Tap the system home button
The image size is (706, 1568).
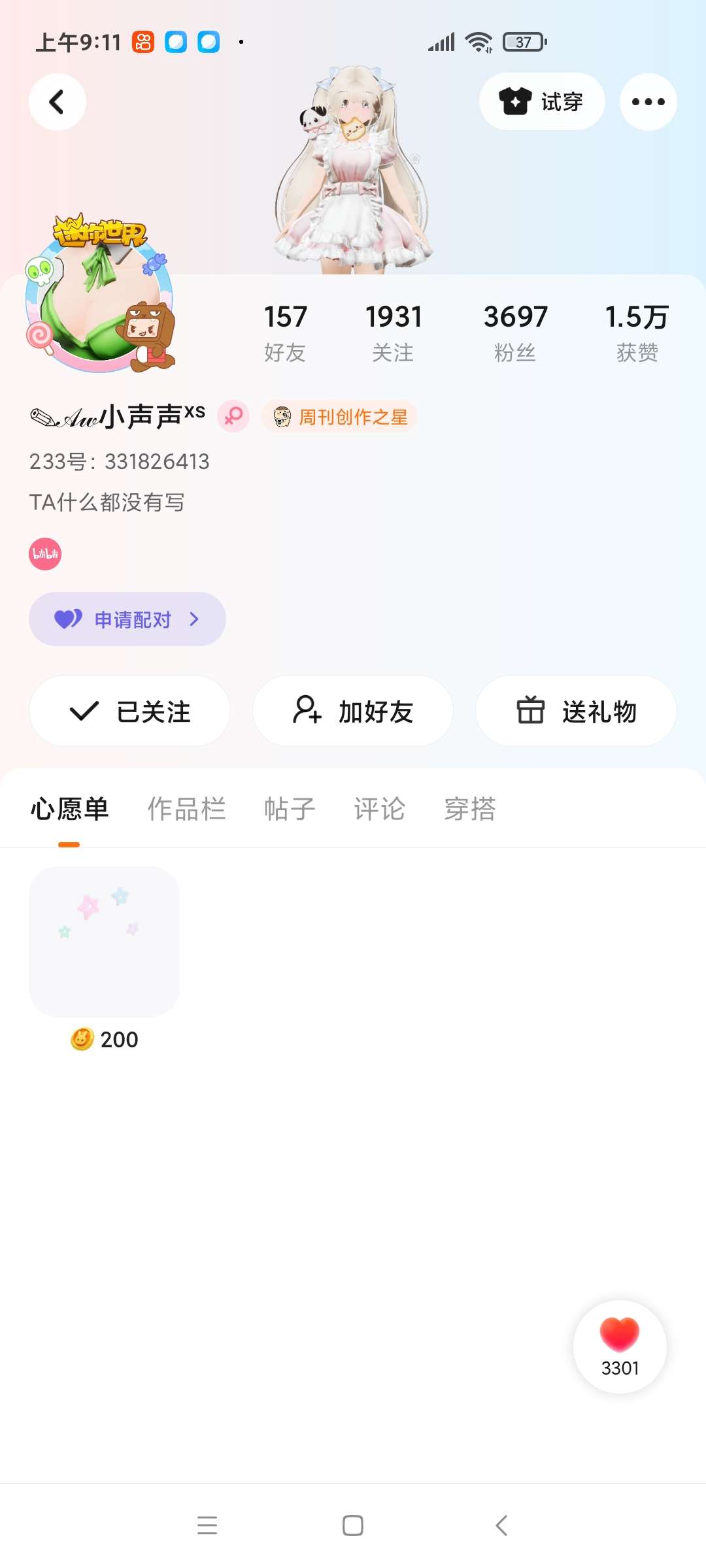(353, 1526)
